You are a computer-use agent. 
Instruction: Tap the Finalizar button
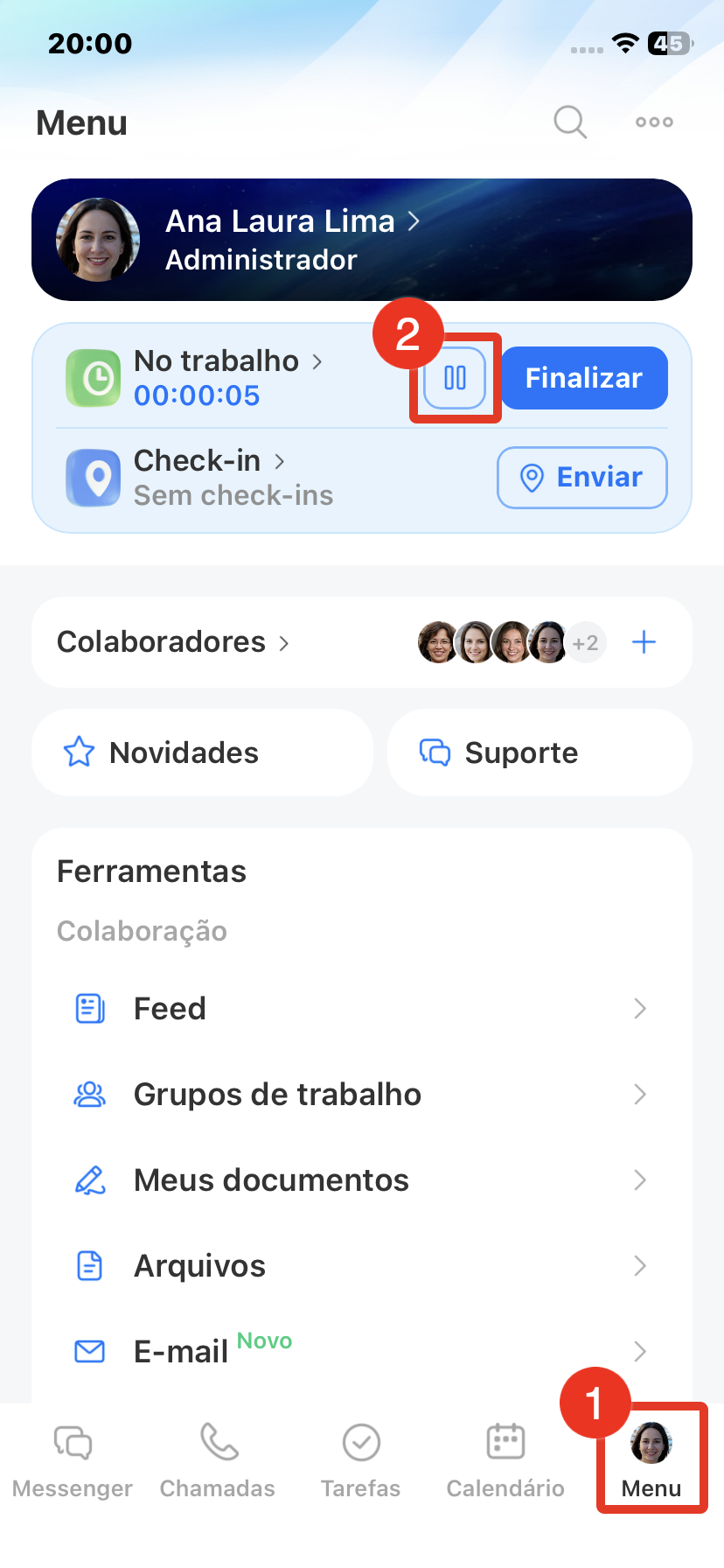584,378
